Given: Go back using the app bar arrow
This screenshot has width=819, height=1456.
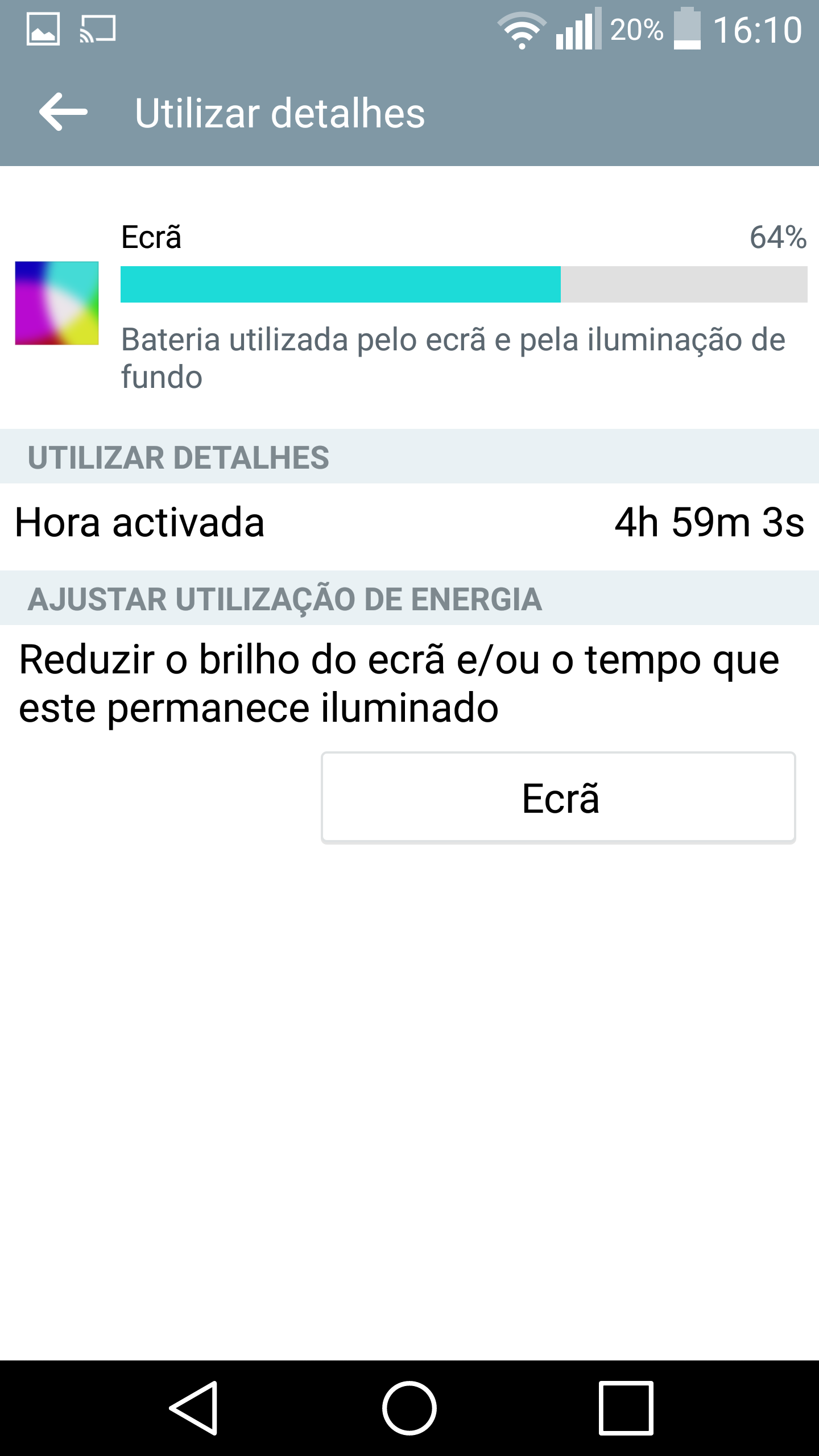Looking at the screenshot, I should [x=63, y=112].
